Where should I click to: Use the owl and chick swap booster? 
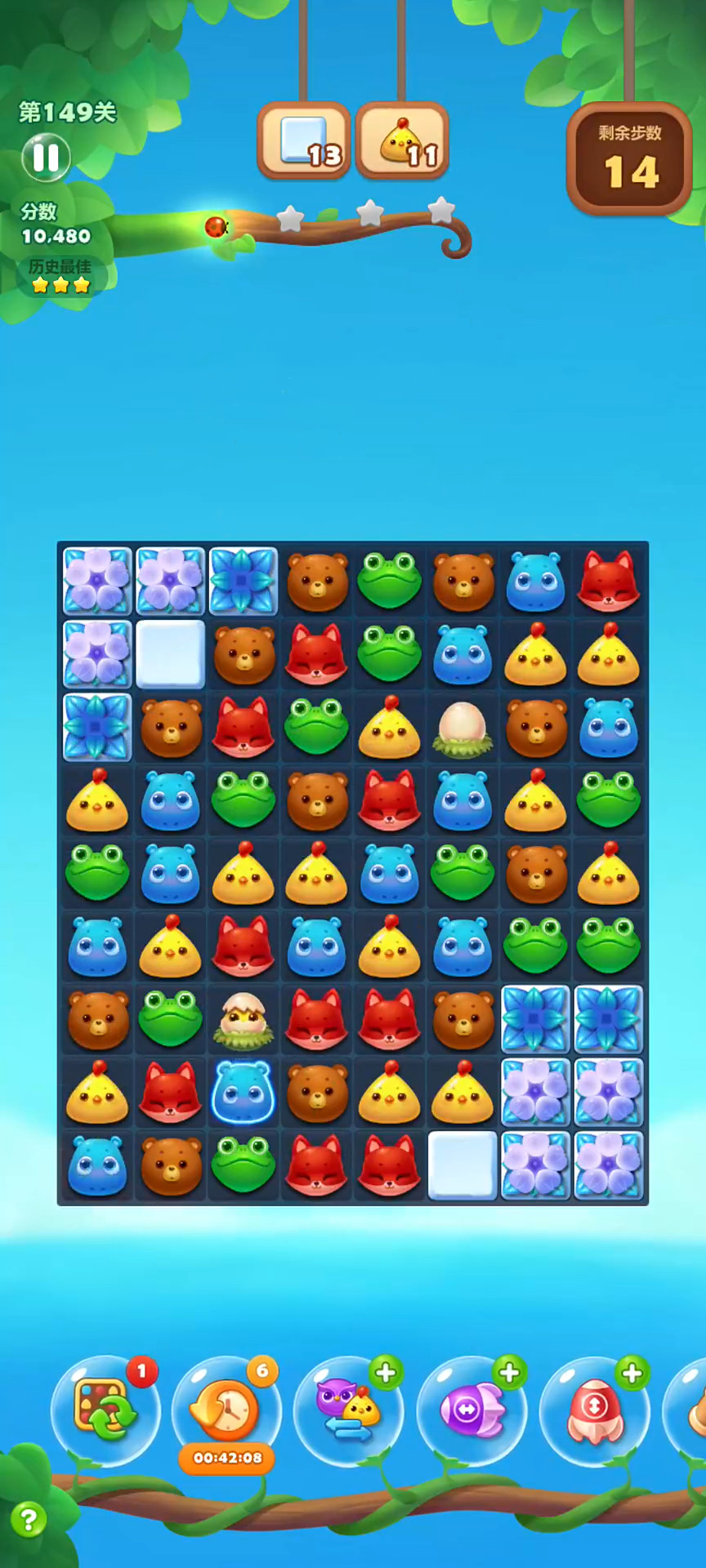(349, 1410)
